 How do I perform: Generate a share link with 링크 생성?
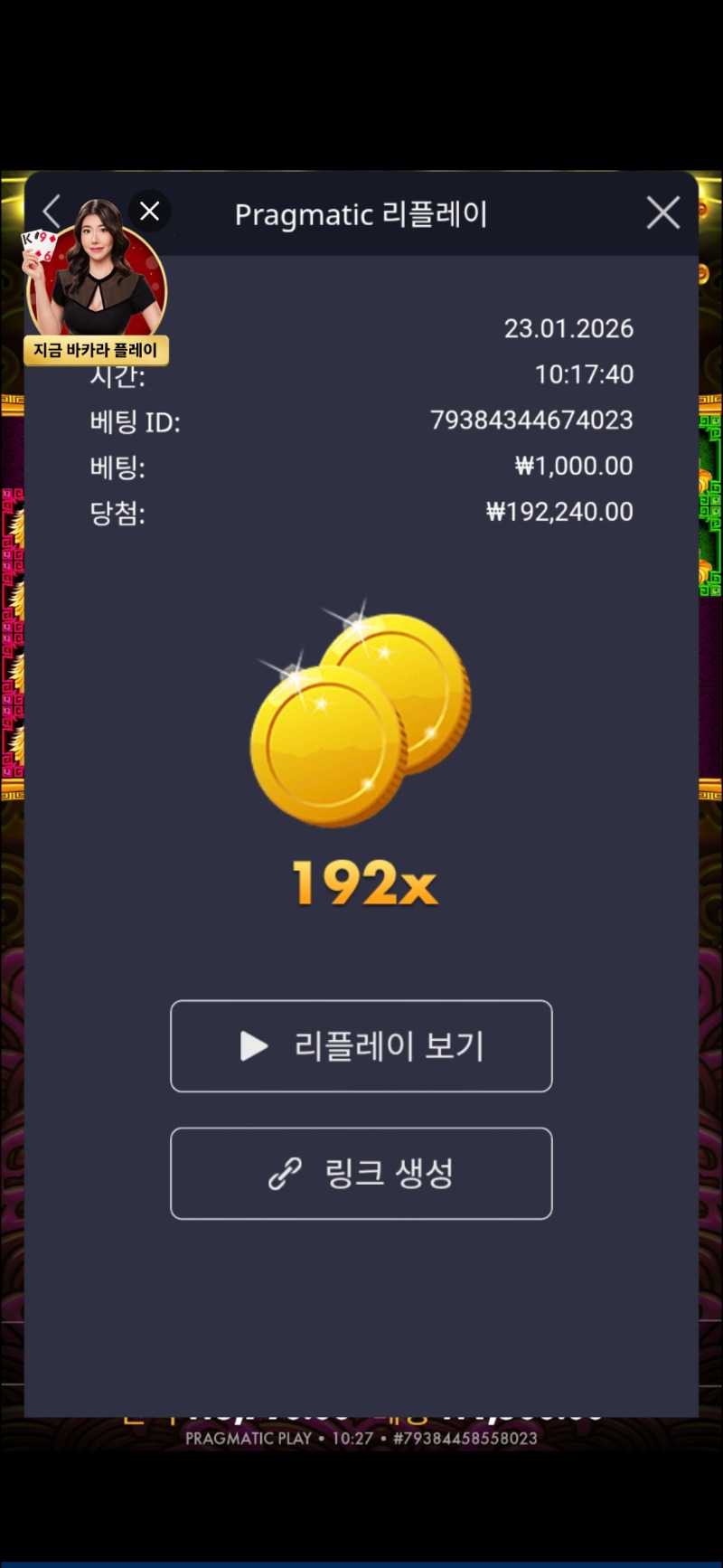tap(361, 1174)
